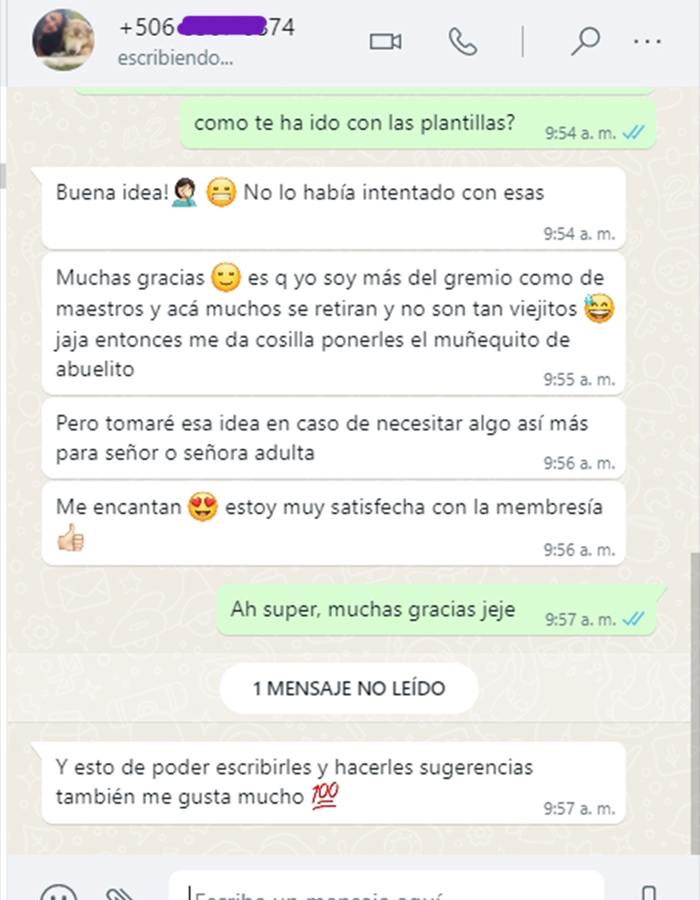Open the three-dot overflow menu
700x900 pixels.
pos(648,41)
